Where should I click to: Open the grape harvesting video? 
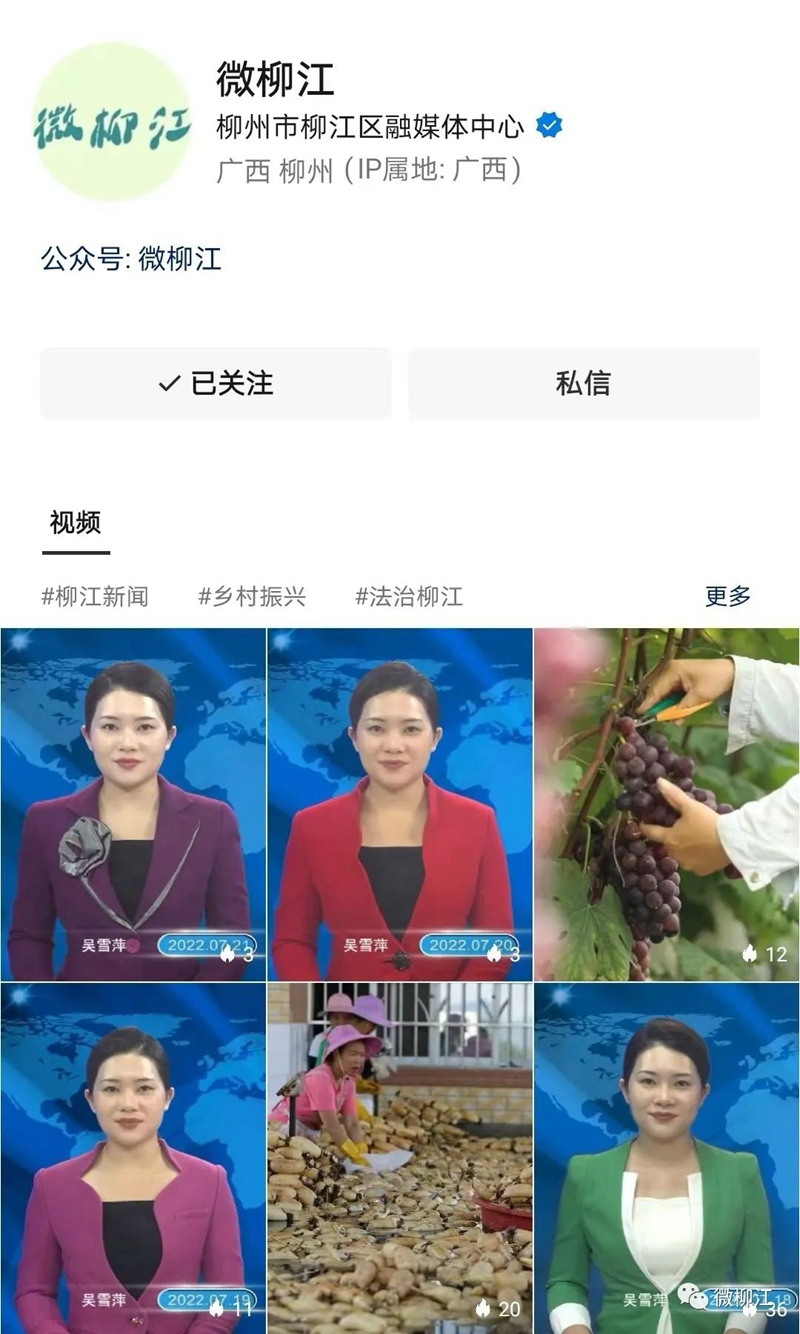667,804
